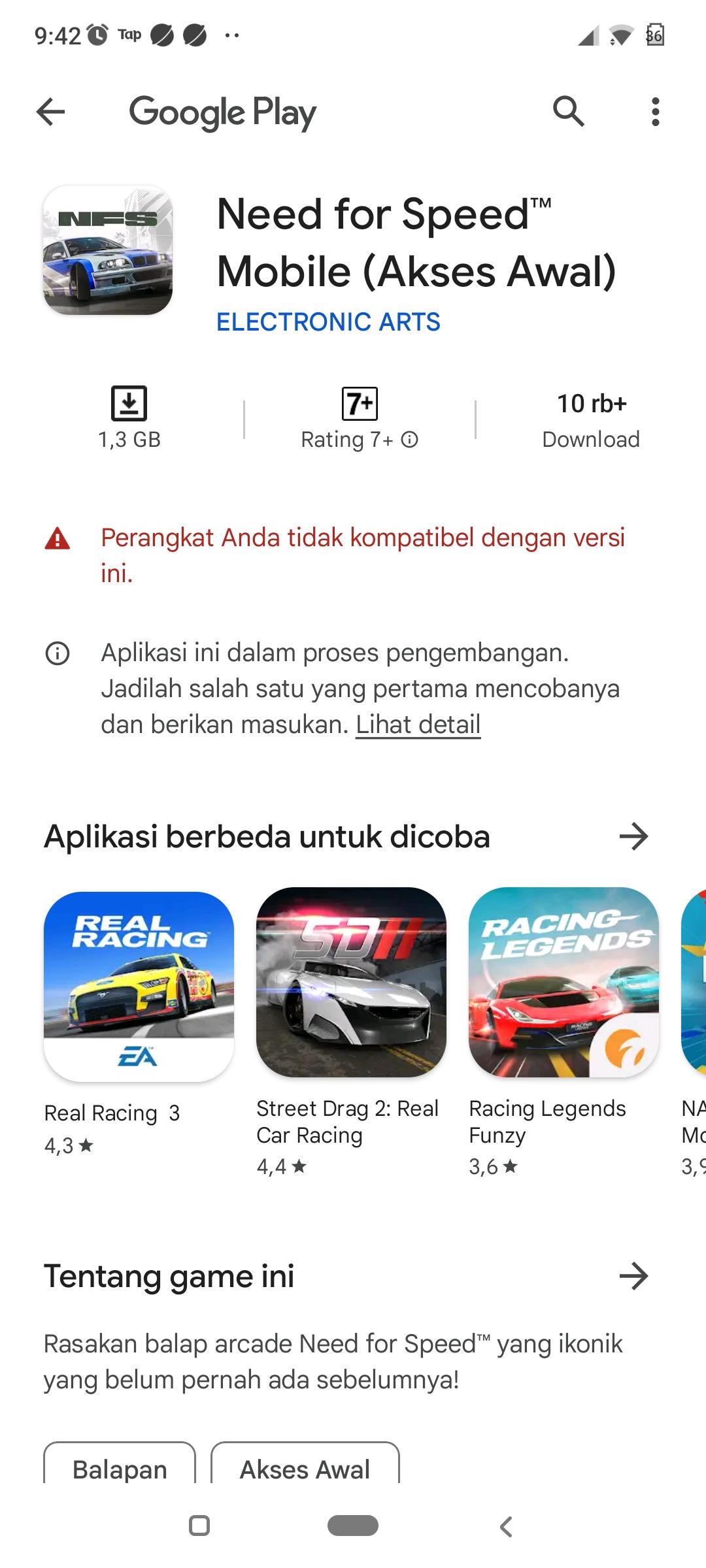Tap the Rating 7+ info icon
The width and height of the screenshot is (706, 1568).
[410, 440]
